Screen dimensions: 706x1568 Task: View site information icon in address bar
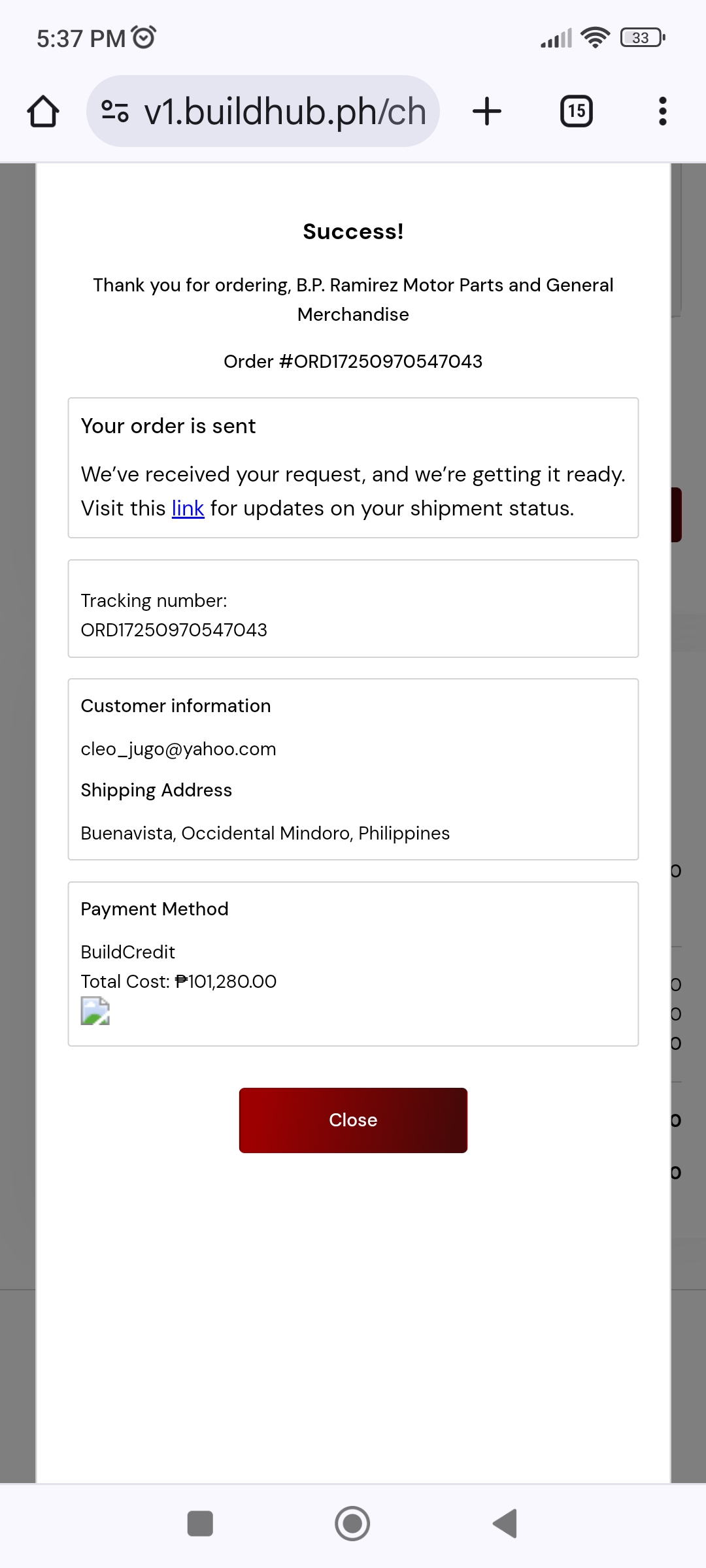(x=115, y=111)
